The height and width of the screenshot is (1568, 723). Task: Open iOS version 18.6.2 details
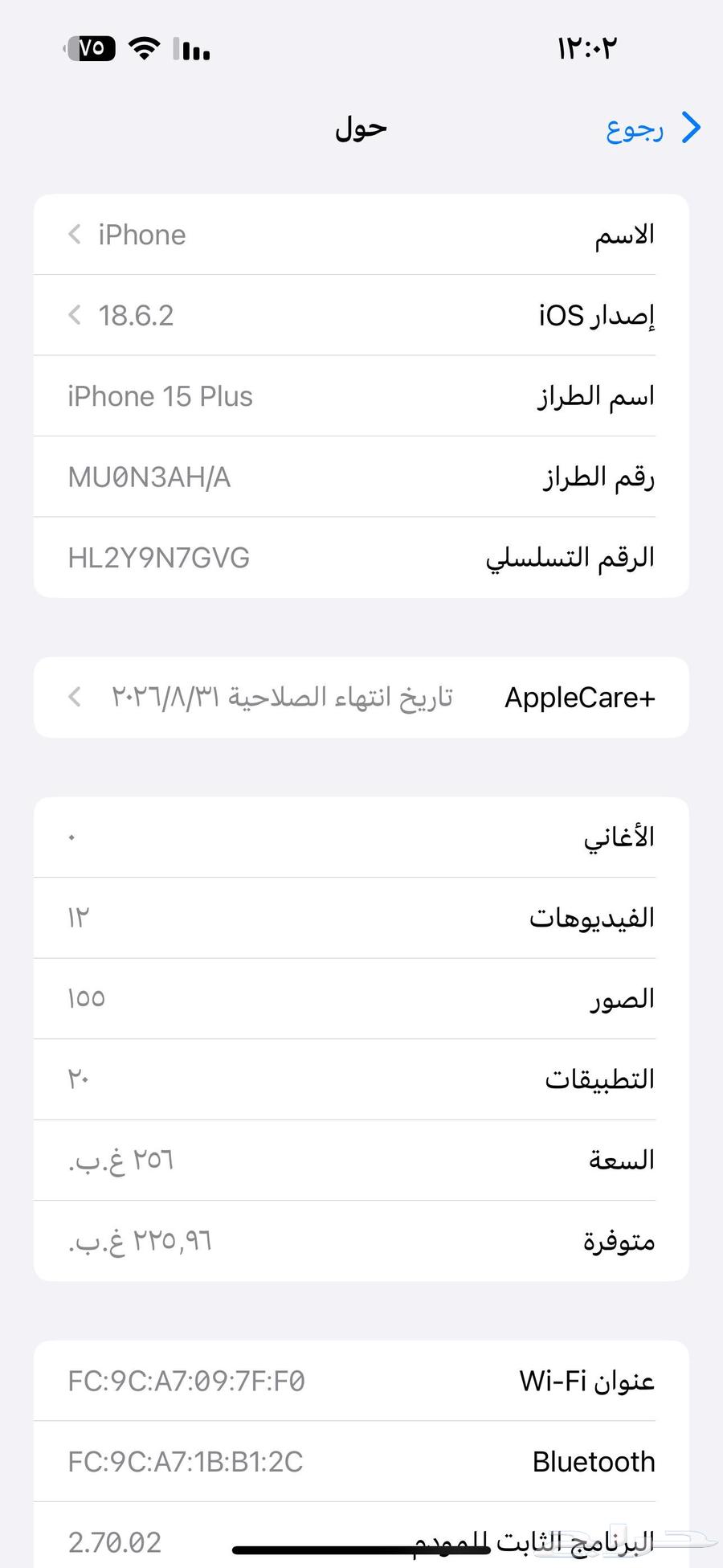[x=361, y=316]
